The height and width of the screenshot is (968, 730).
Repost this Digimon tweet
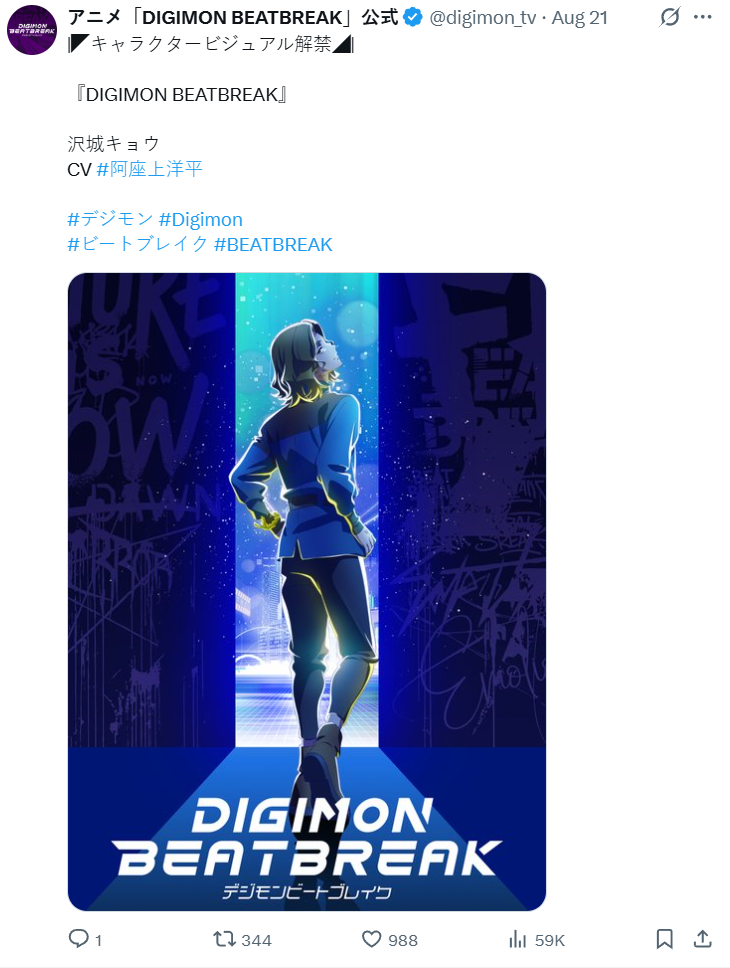point(226,939)
